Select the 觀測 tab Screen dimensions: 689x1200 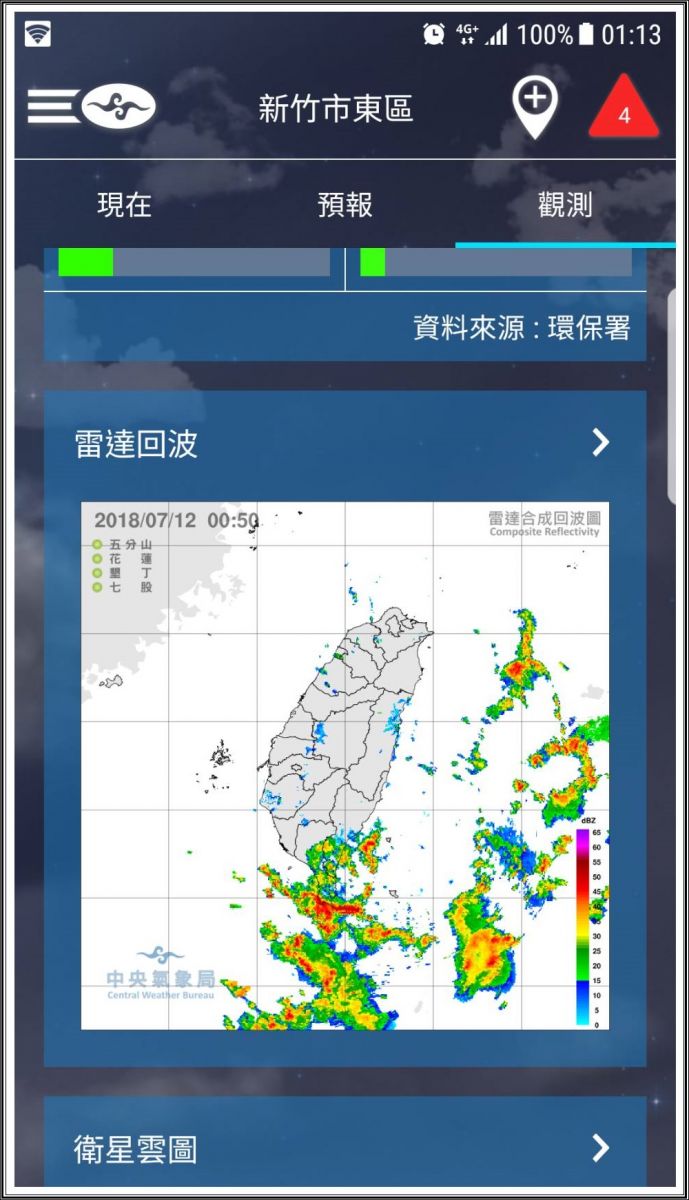pyautogui.click(x=565, y=205)
